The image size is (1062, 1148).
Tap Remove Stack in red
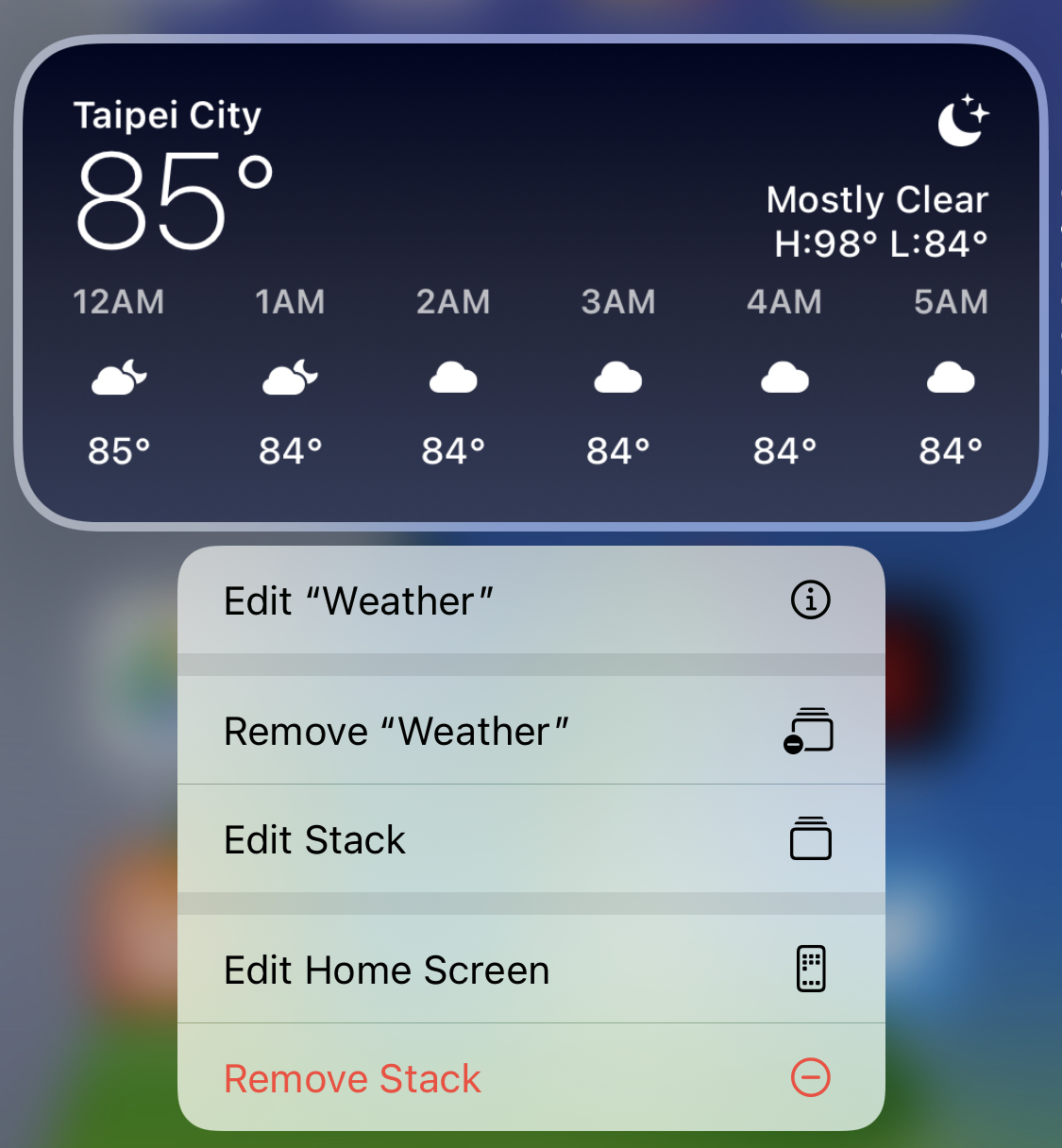tap(529, 1078)
